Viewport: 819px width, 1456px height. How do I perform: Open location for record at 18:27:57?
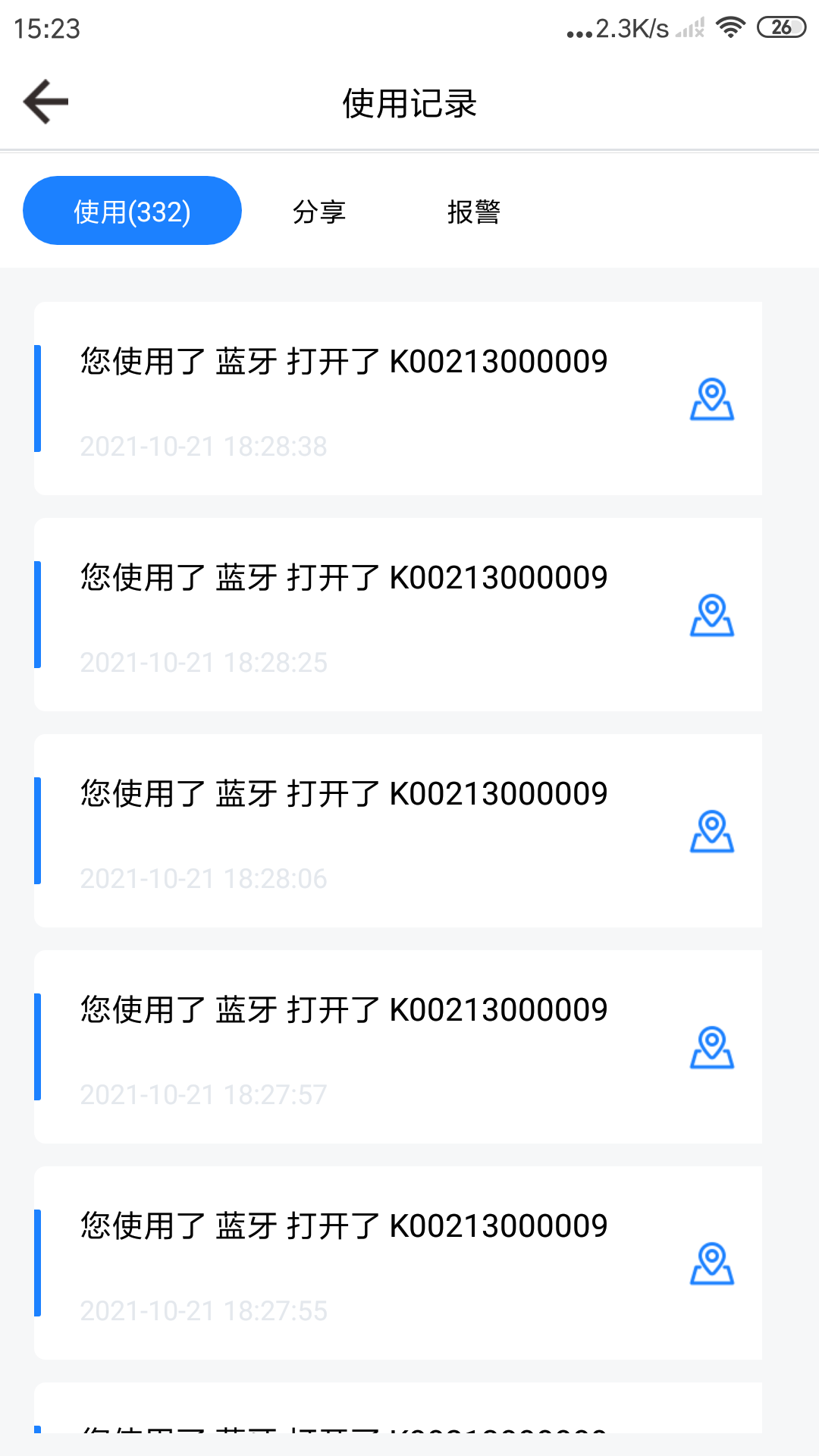coord(712,1048)
